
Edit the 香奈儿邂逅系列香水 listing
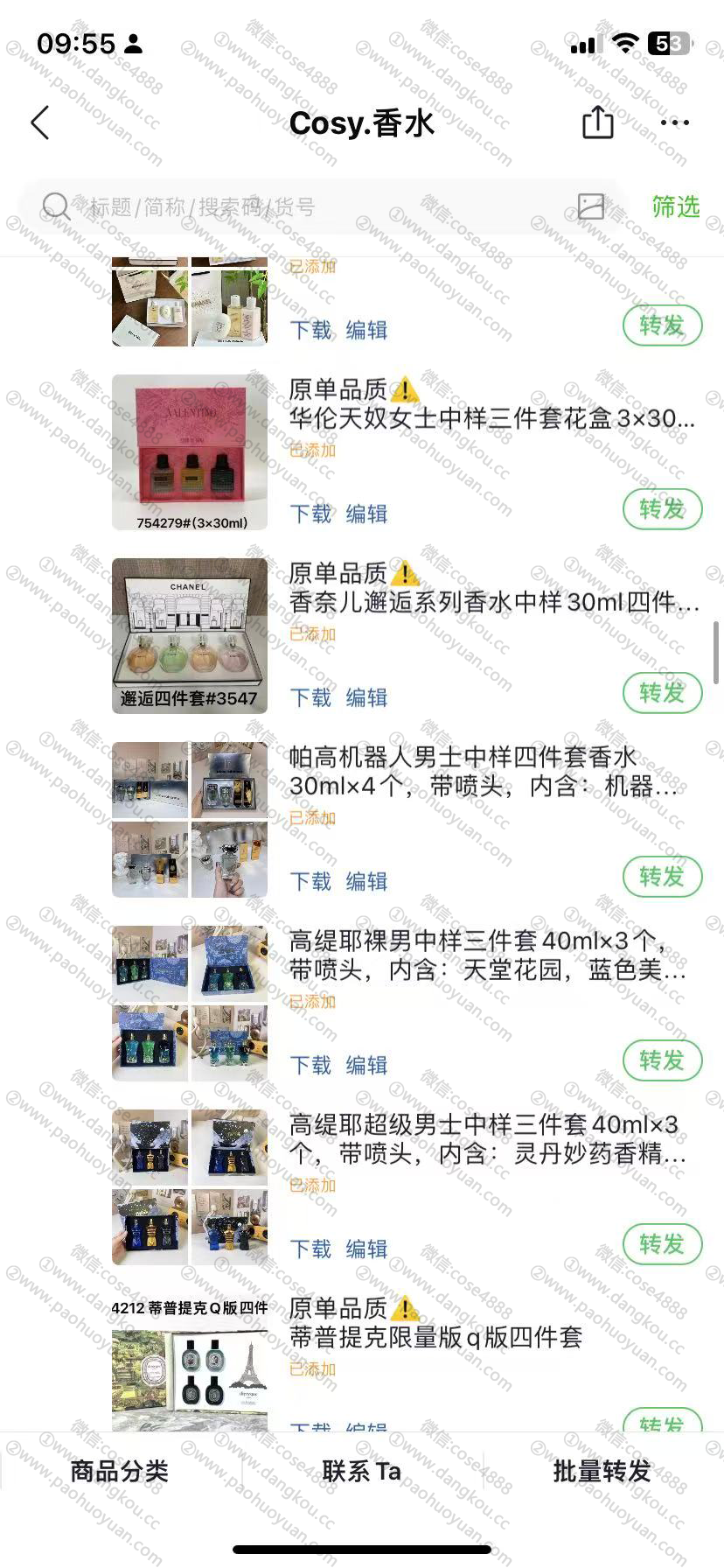click(x=366, y=697)
